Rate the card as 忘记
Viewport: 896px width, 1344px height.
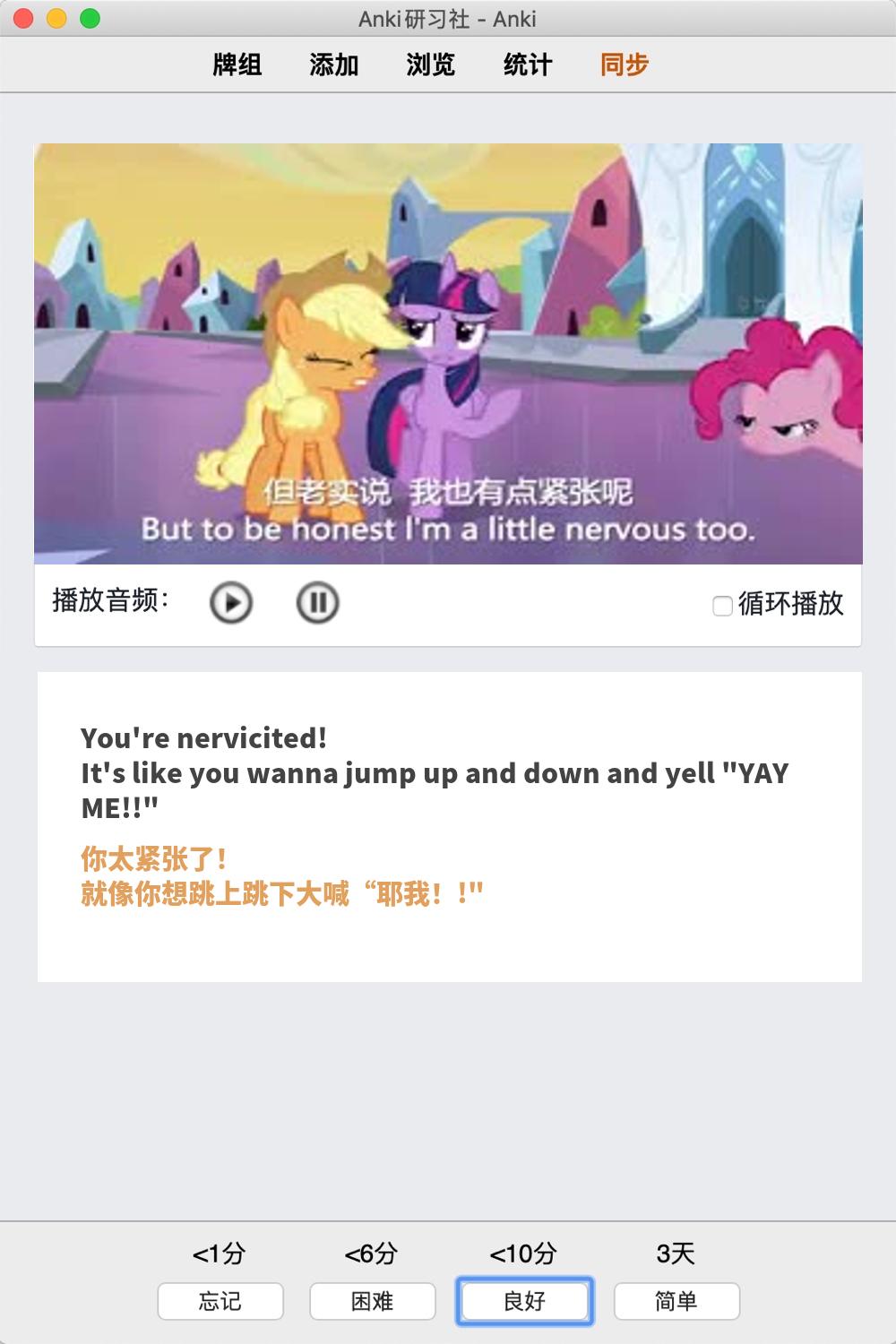(x=220, y=1301)
